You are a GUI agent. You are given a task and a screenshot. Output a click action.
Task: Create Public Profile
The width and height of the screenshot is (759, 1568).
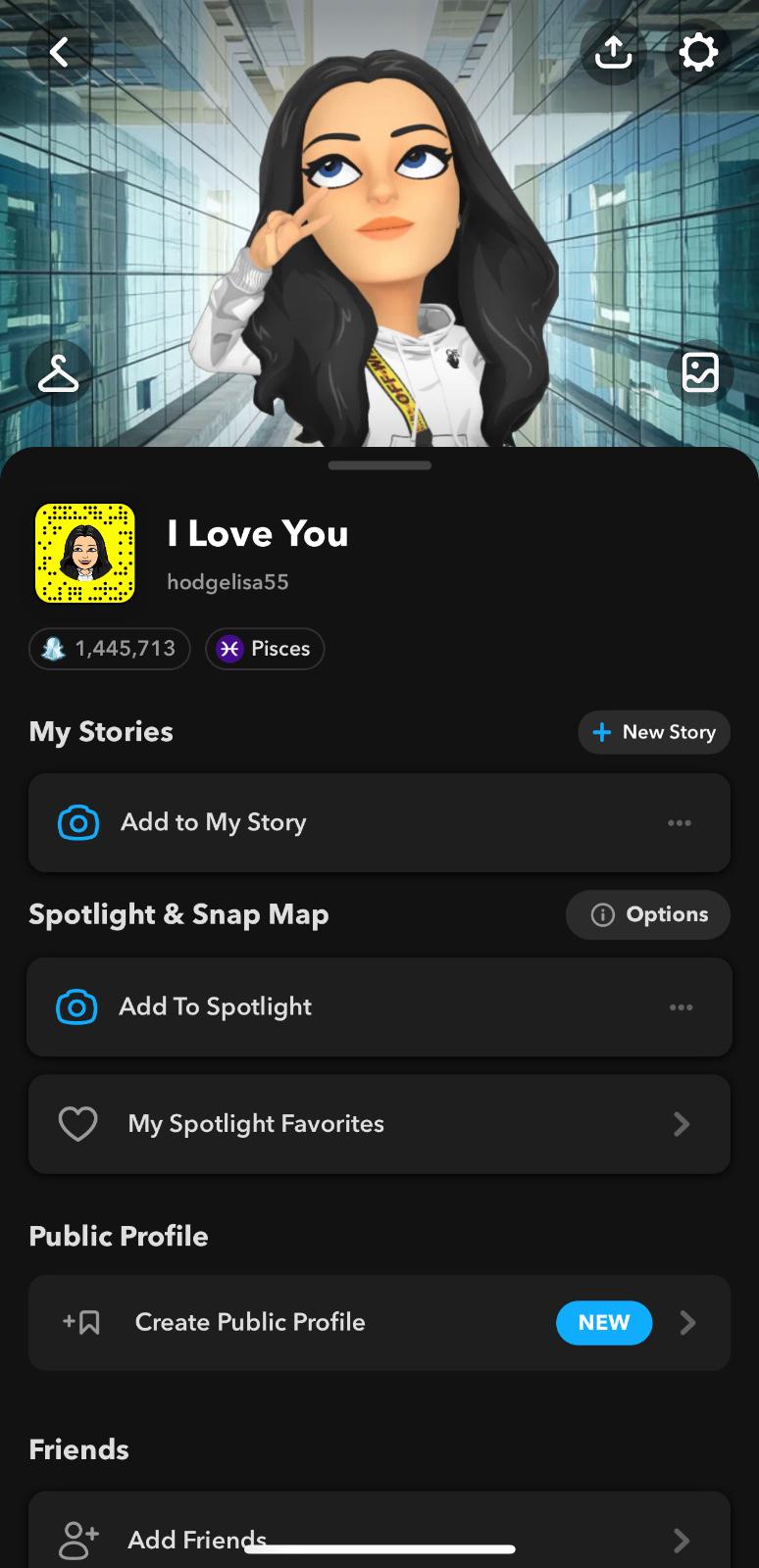[379, 1322]
